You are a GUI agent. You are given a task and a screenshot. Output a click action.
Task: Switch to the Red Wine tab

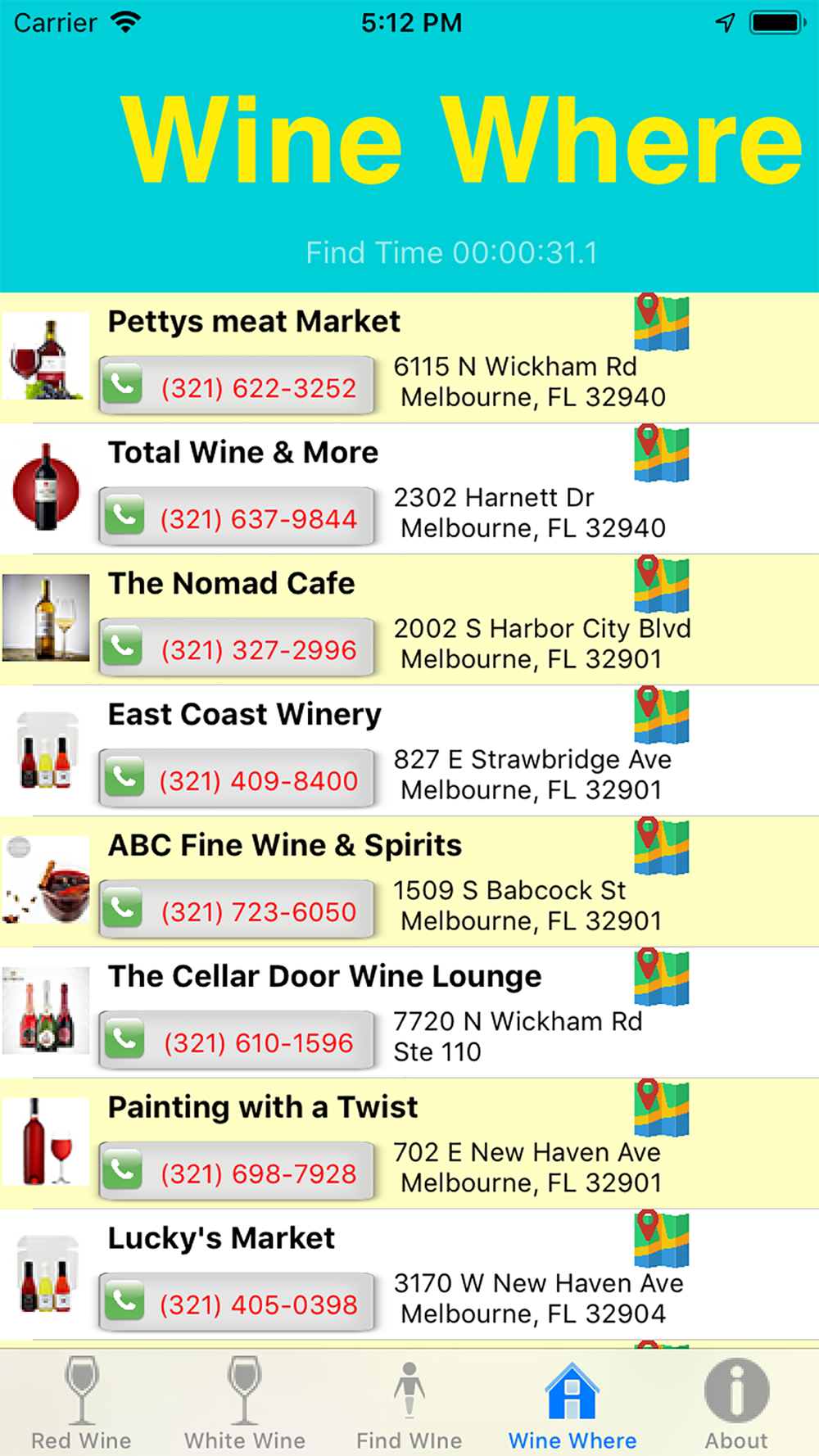click(81, 1404)
